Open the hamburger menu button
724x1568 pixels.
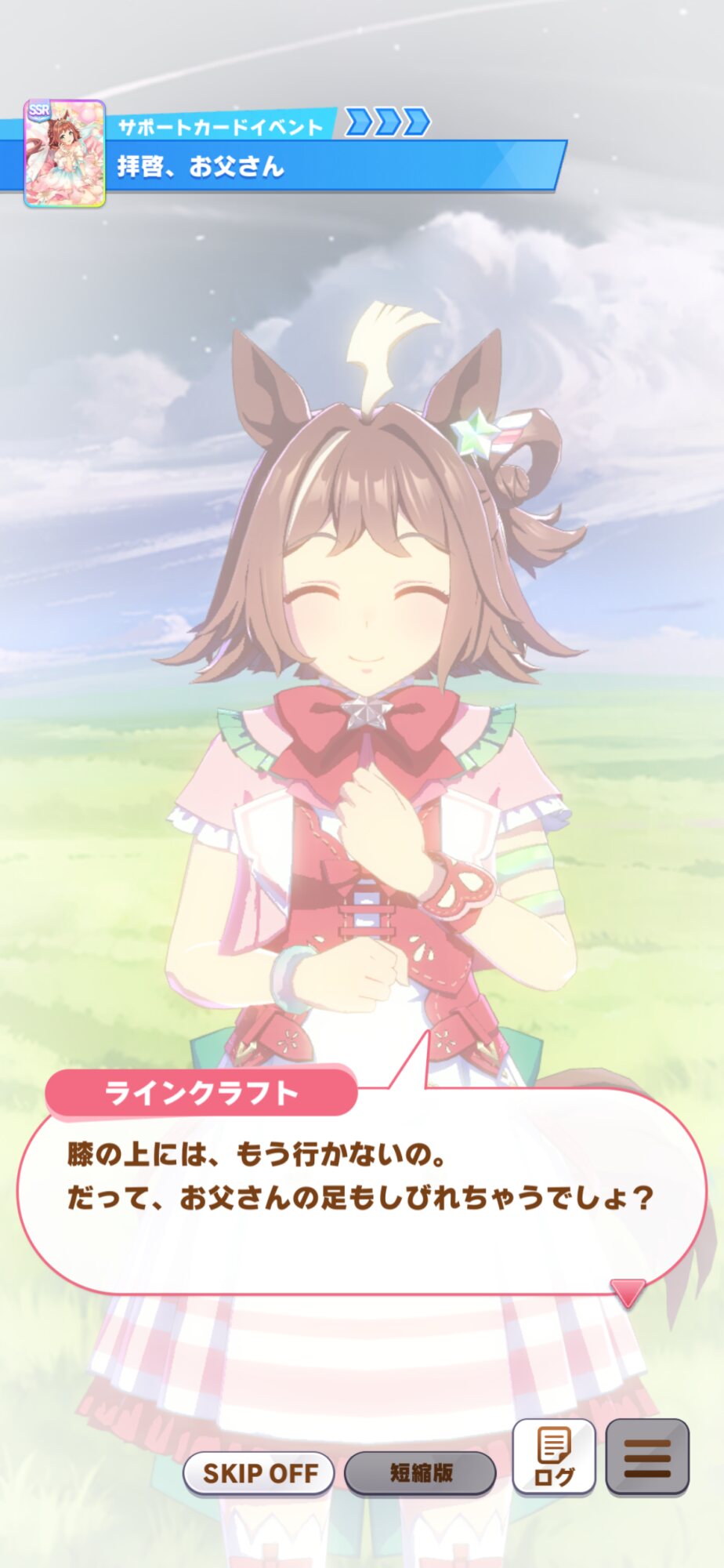click(x=647, y=1457)
